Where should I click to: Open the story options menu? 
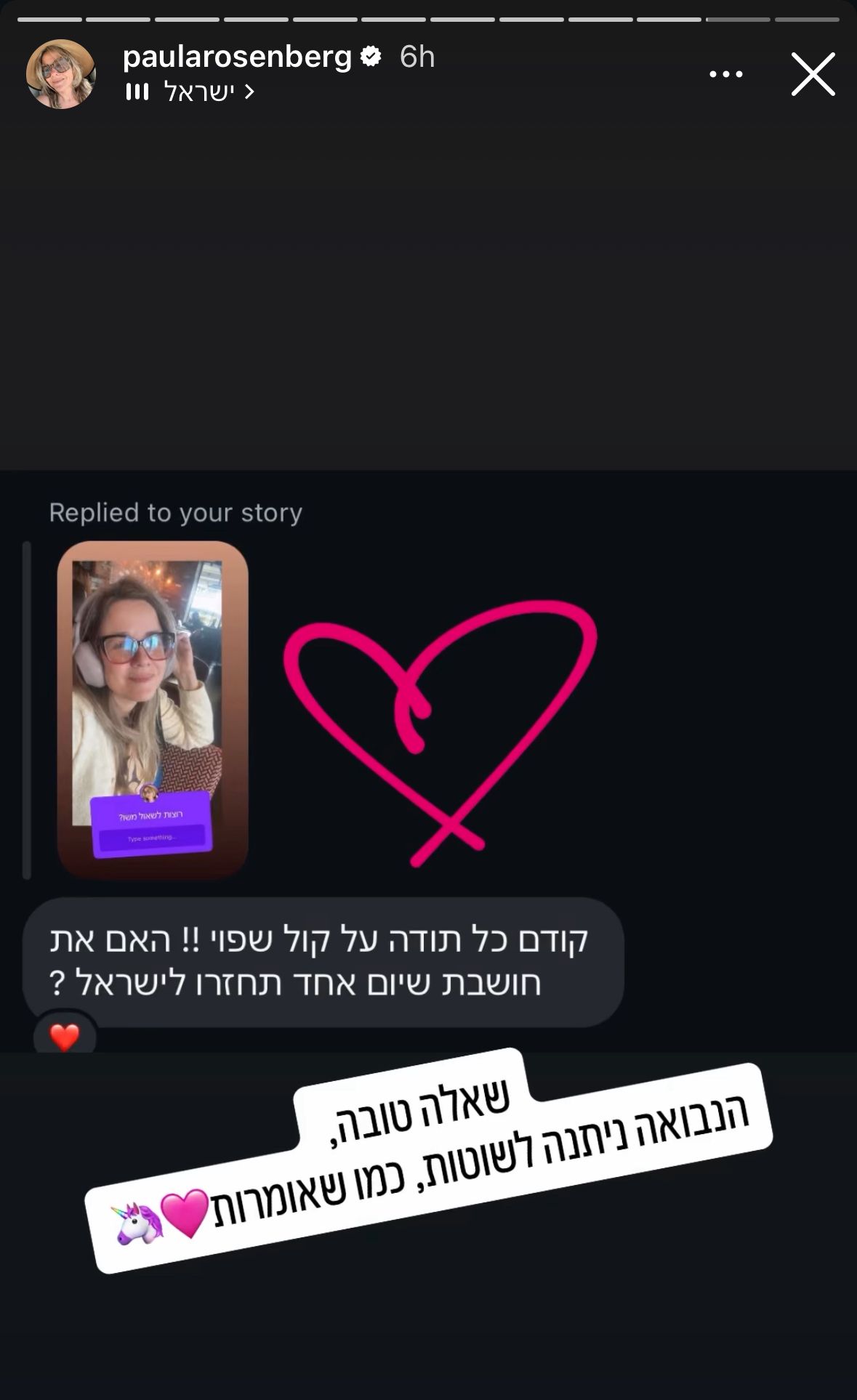(x=725, y=74)
